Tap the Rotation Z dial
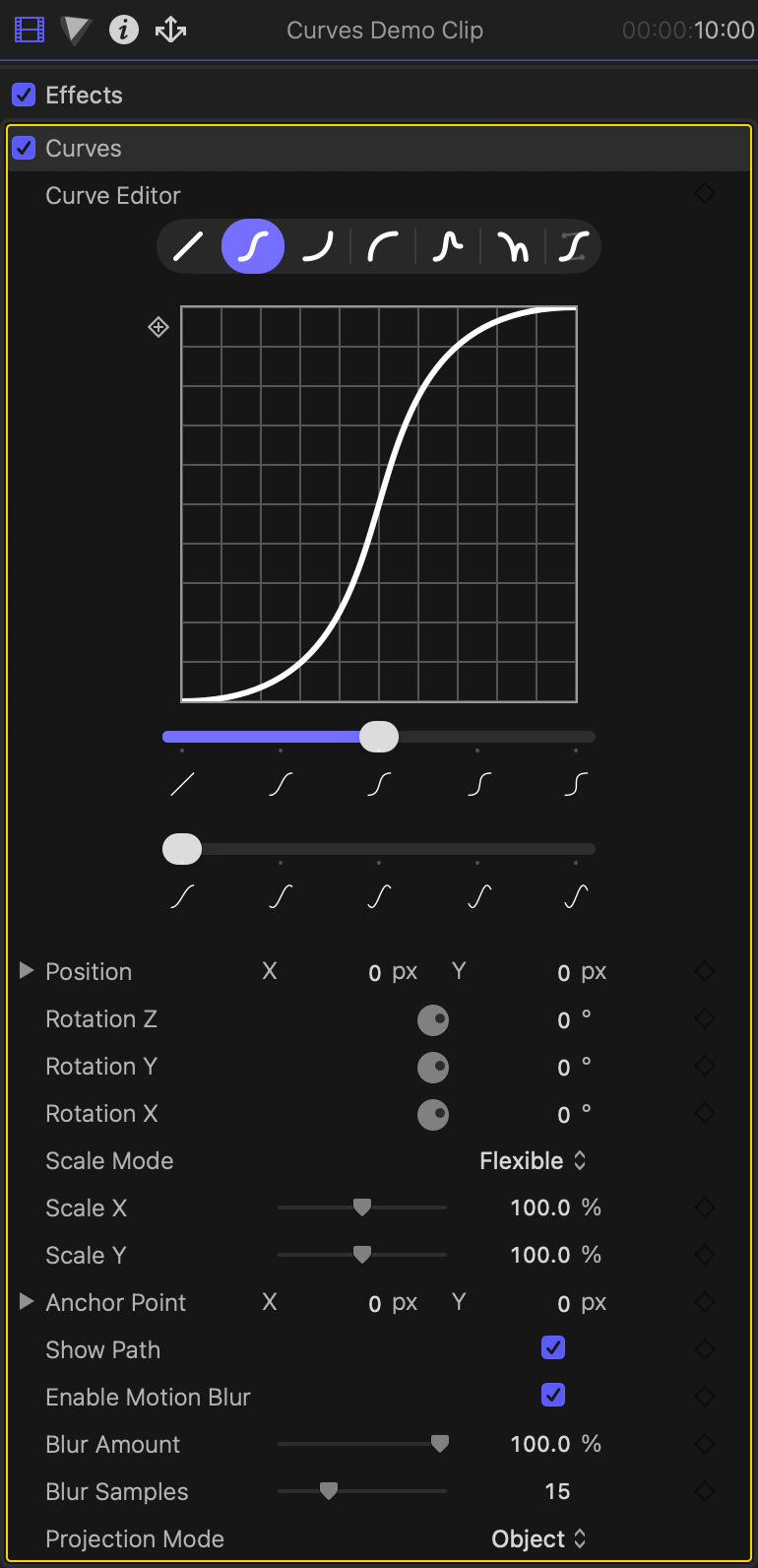 433,1019
